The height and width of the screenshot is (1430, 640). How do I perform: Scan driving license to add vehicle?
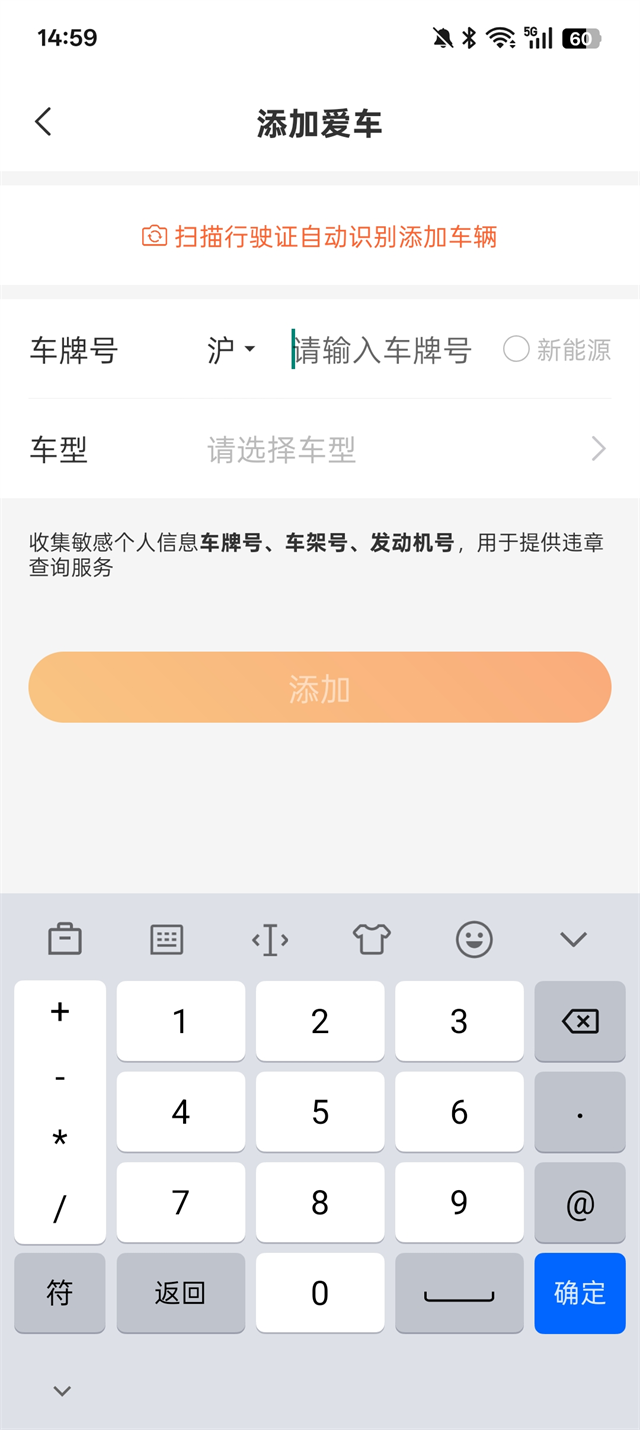click(319, 237)
